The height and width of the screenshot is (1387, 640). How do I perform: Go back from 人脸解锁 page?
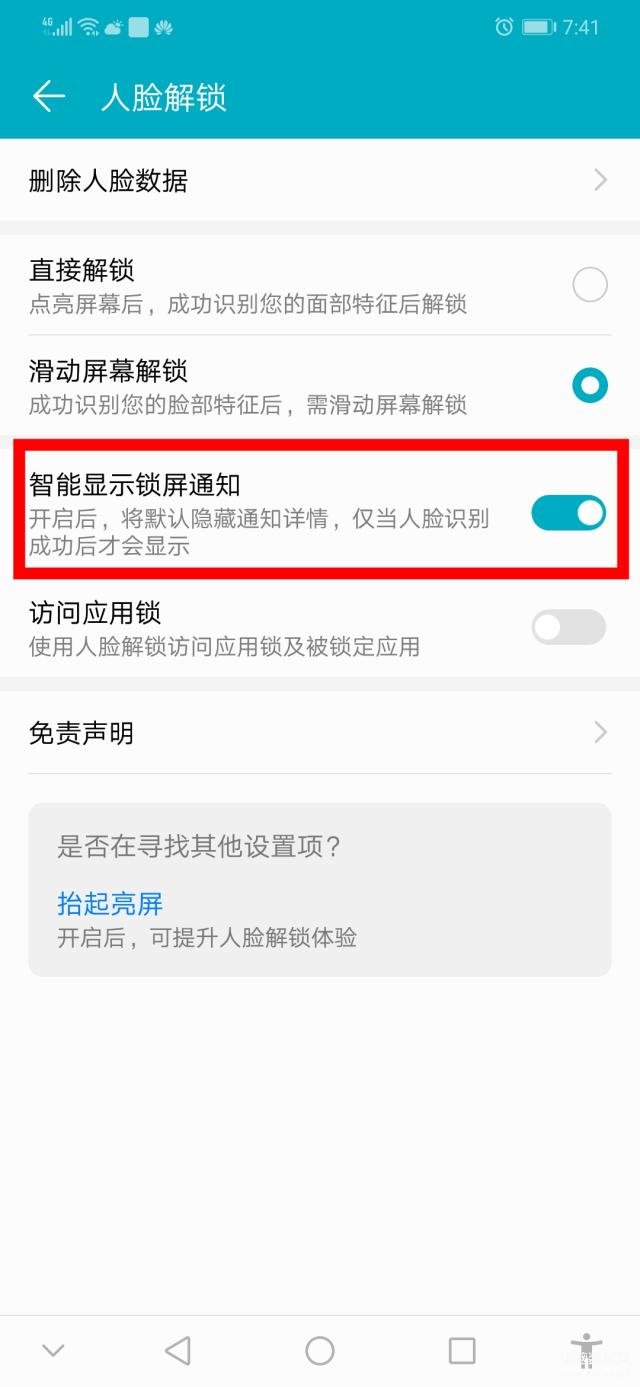48,97
